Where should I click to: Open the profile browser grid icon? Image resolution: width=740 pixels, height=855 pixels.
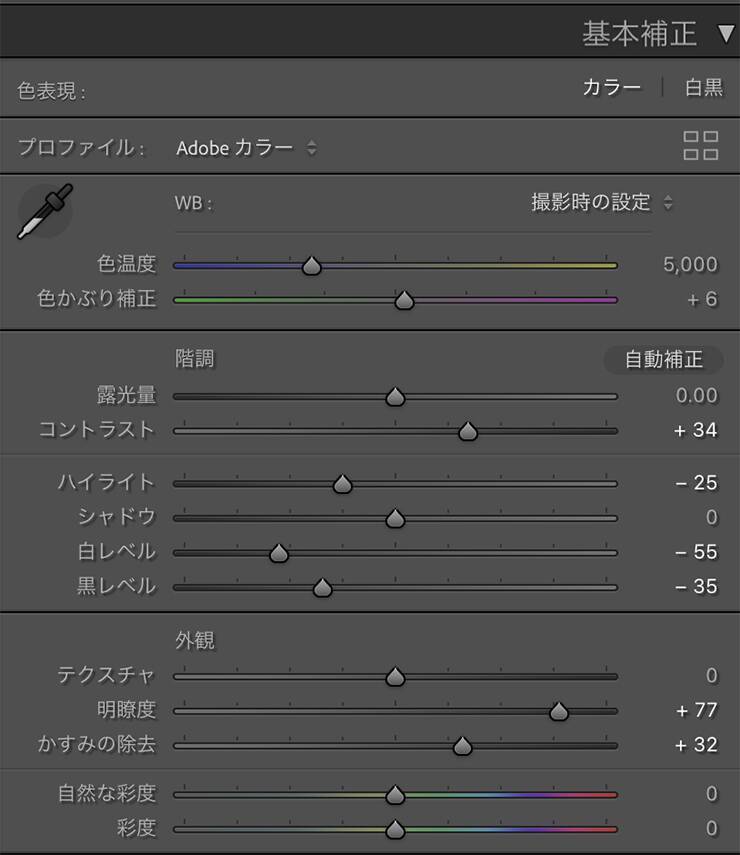click(701, 146)
